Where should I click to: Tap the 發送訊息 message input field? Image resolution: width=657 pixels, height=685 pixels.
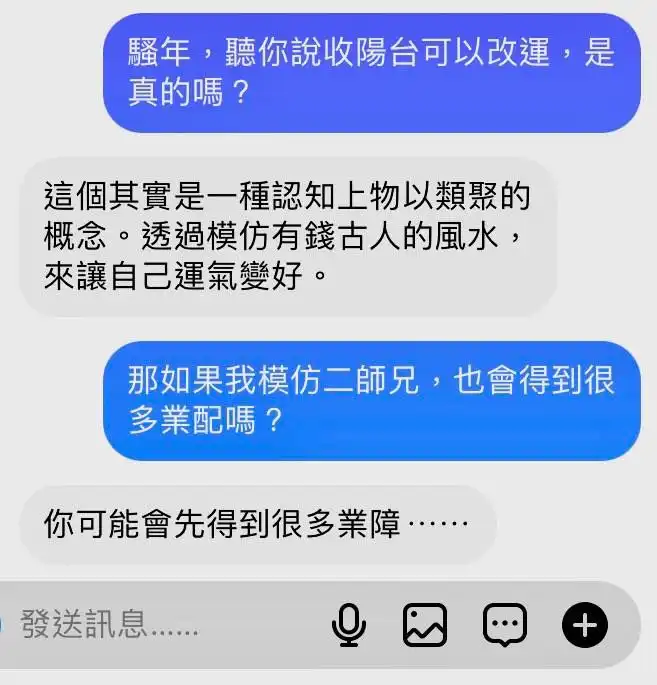tap(150, 626)
